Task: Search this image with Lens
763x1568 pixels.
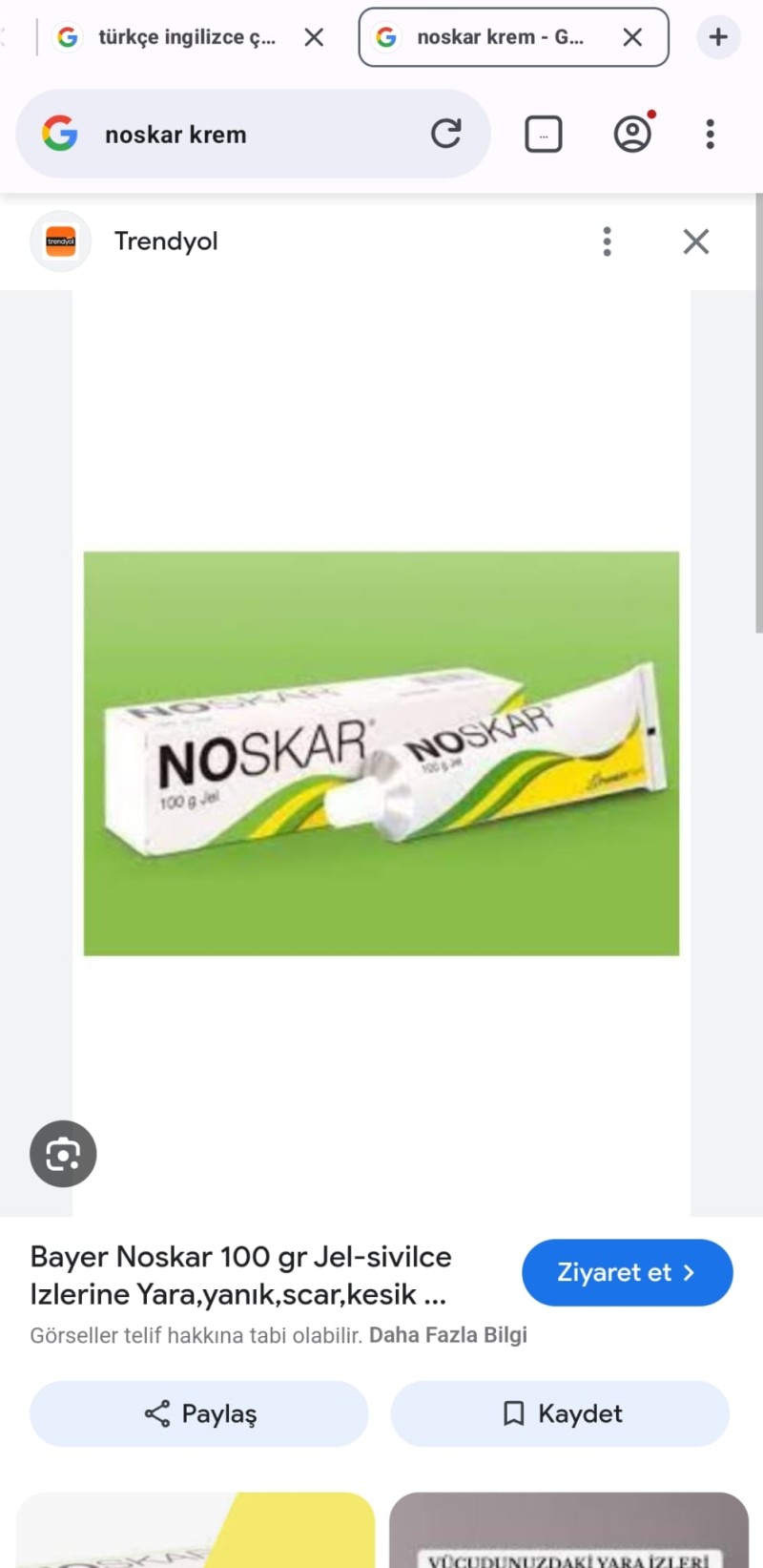Action: click(x=63, y=1154)
